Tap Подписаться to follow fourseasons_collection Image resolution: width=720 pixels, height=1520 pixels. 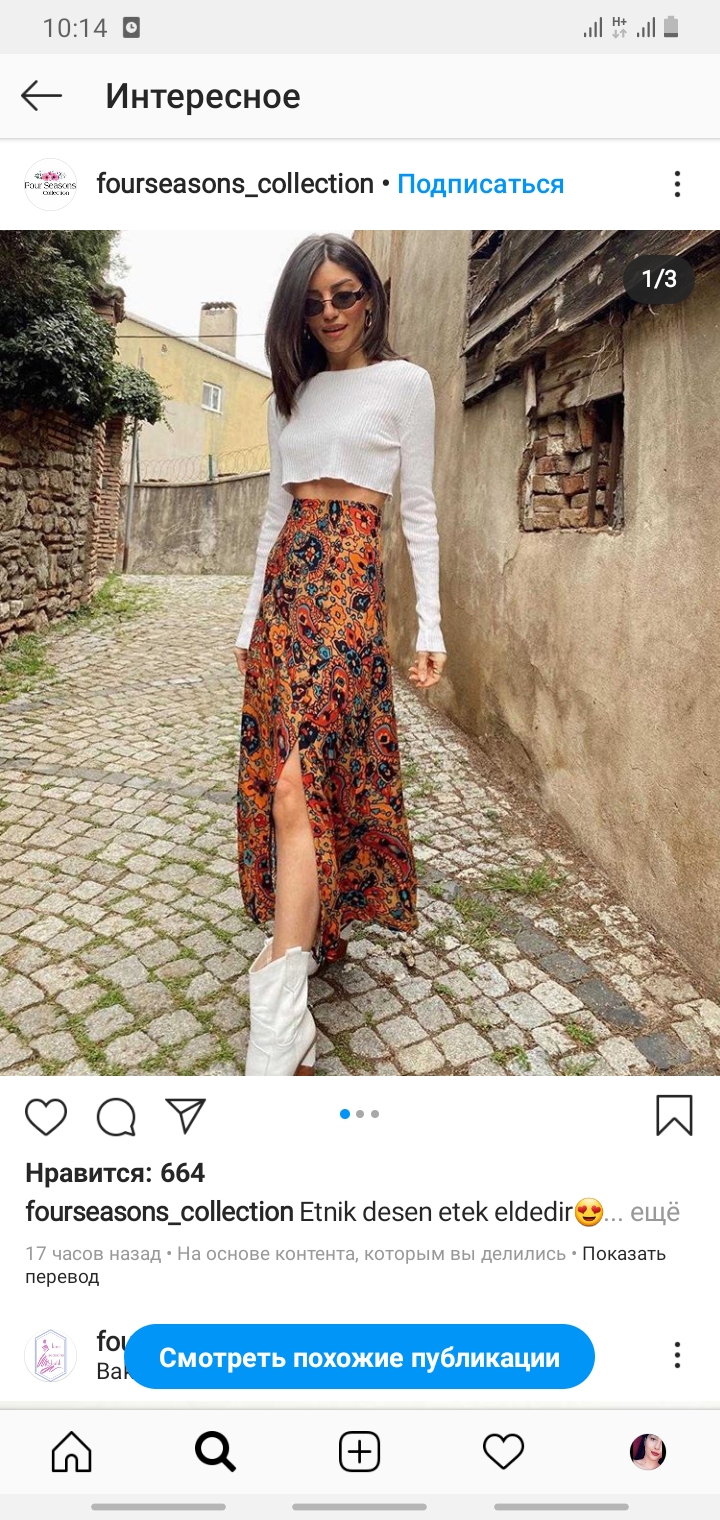pos(480,184)
